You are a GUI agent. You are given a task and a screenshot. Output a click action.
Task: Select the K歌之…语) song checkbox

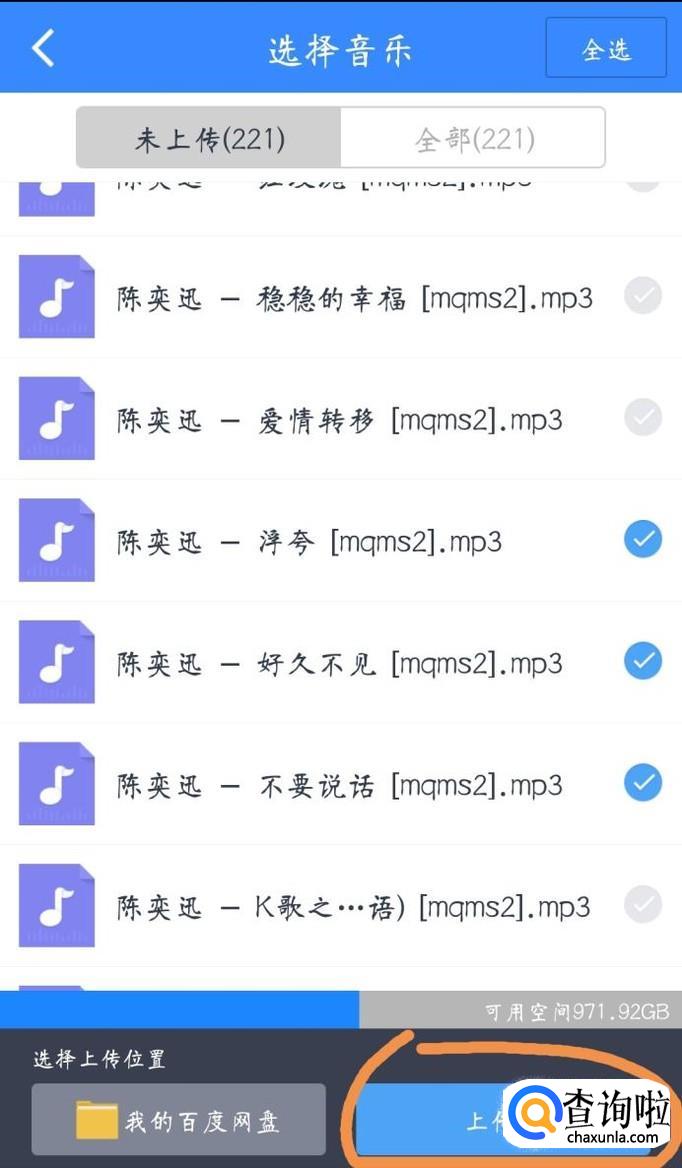643,905
